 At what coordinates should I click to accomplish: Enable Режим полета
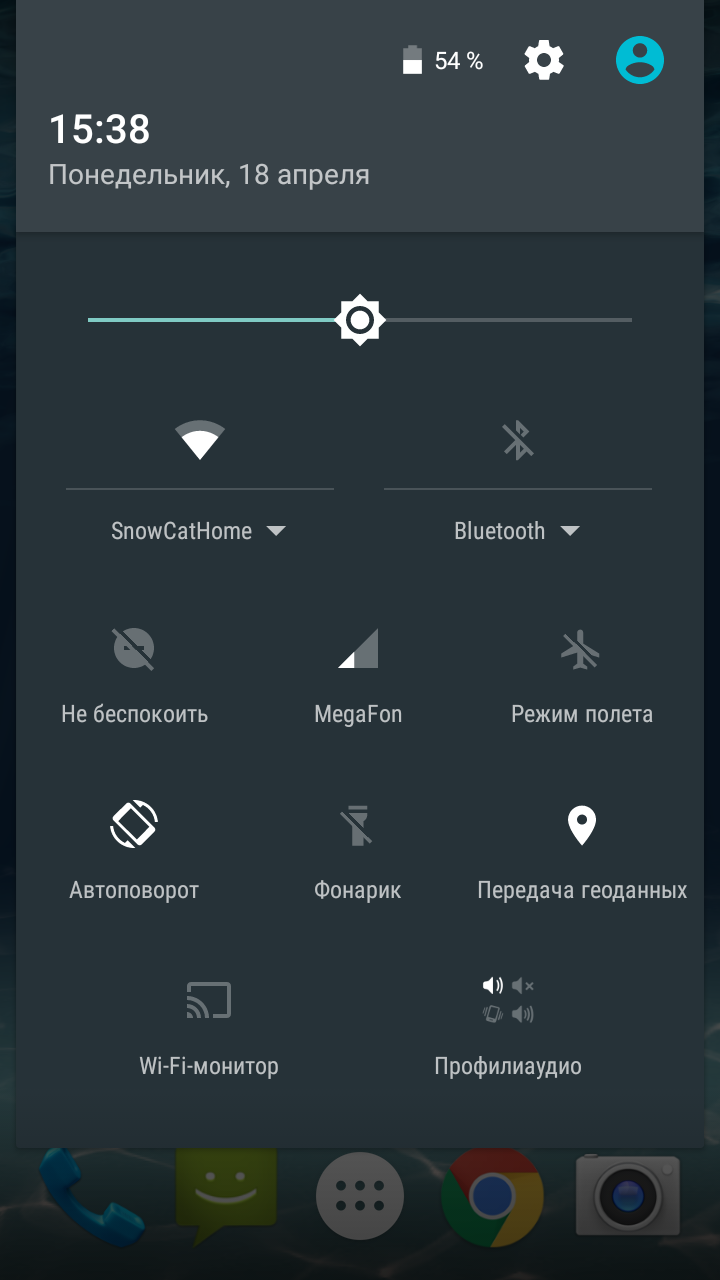click(x=581, y=650)
